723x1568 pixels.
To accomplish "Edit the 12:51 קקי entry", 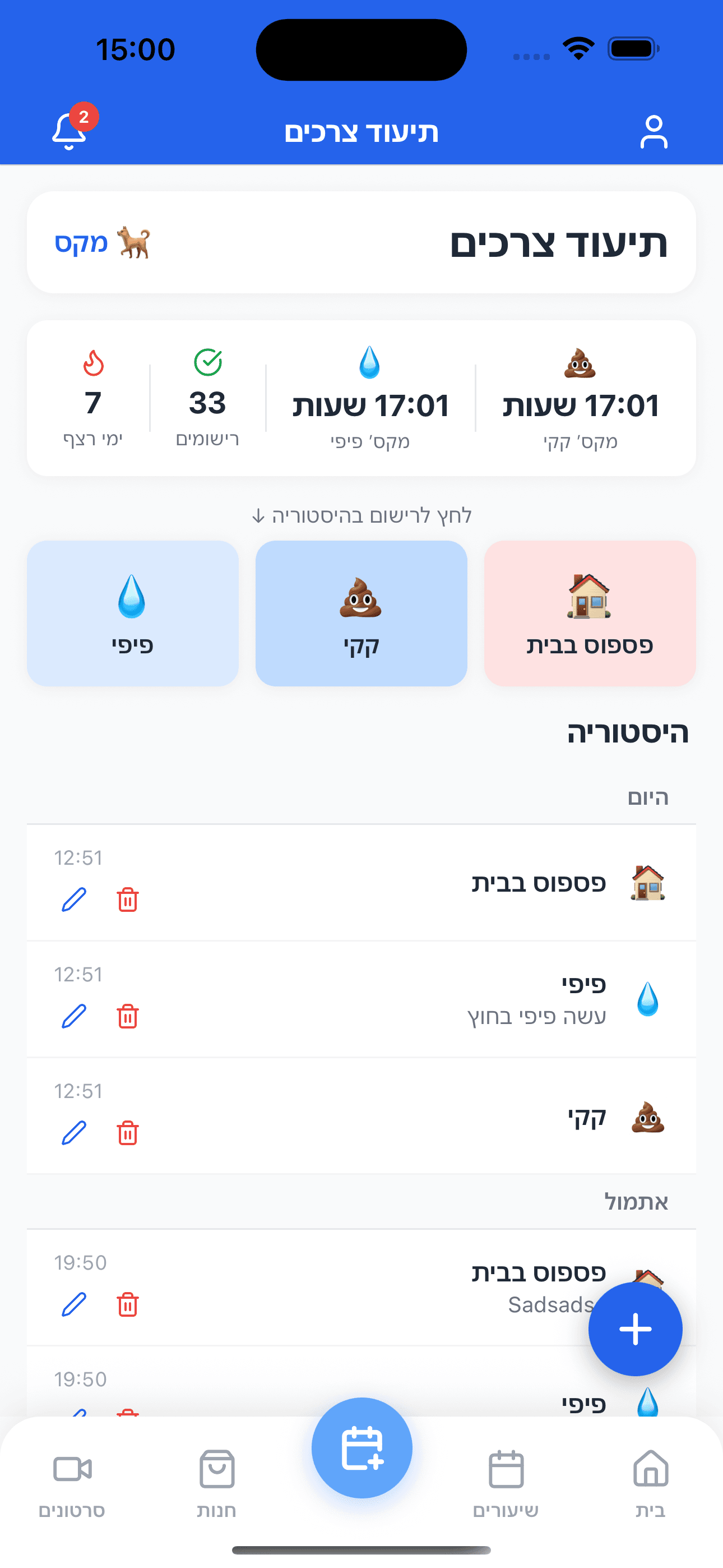I will click(73, 1132).
